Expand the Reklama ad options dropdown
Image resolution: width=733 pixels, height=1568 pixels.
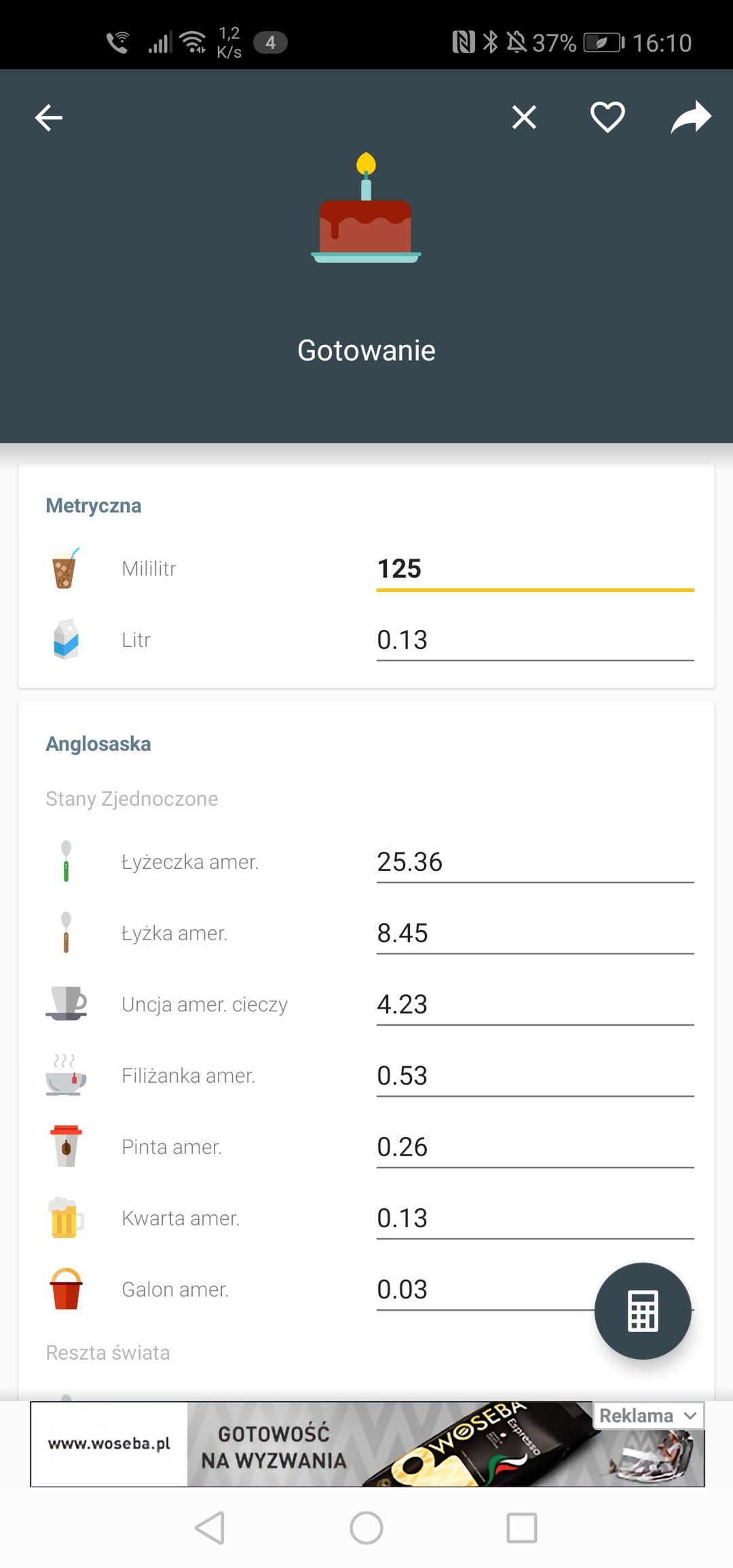coord(648,1415)
